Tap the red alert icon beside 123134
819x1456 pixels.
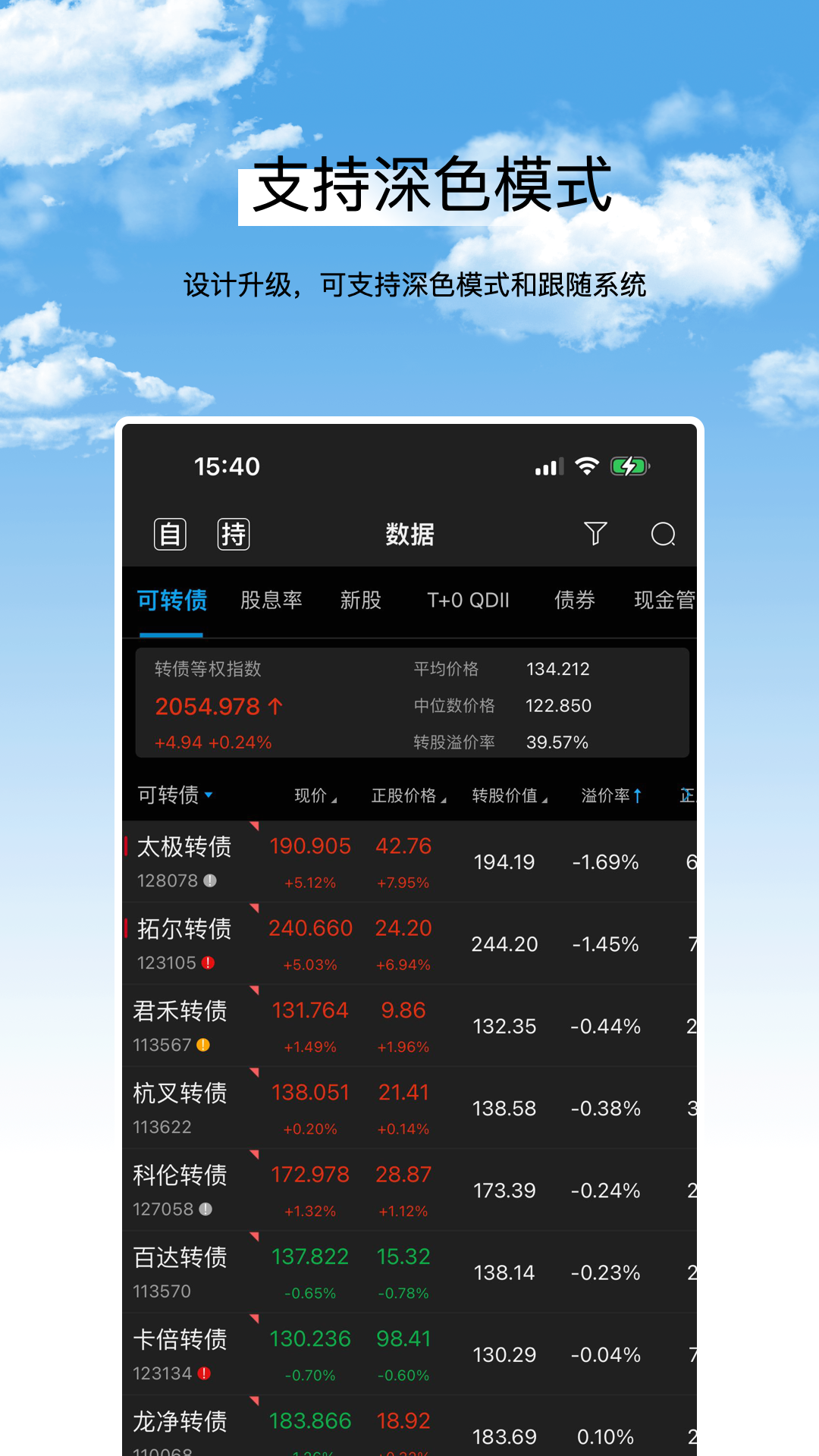click(x=203, y=1374)
